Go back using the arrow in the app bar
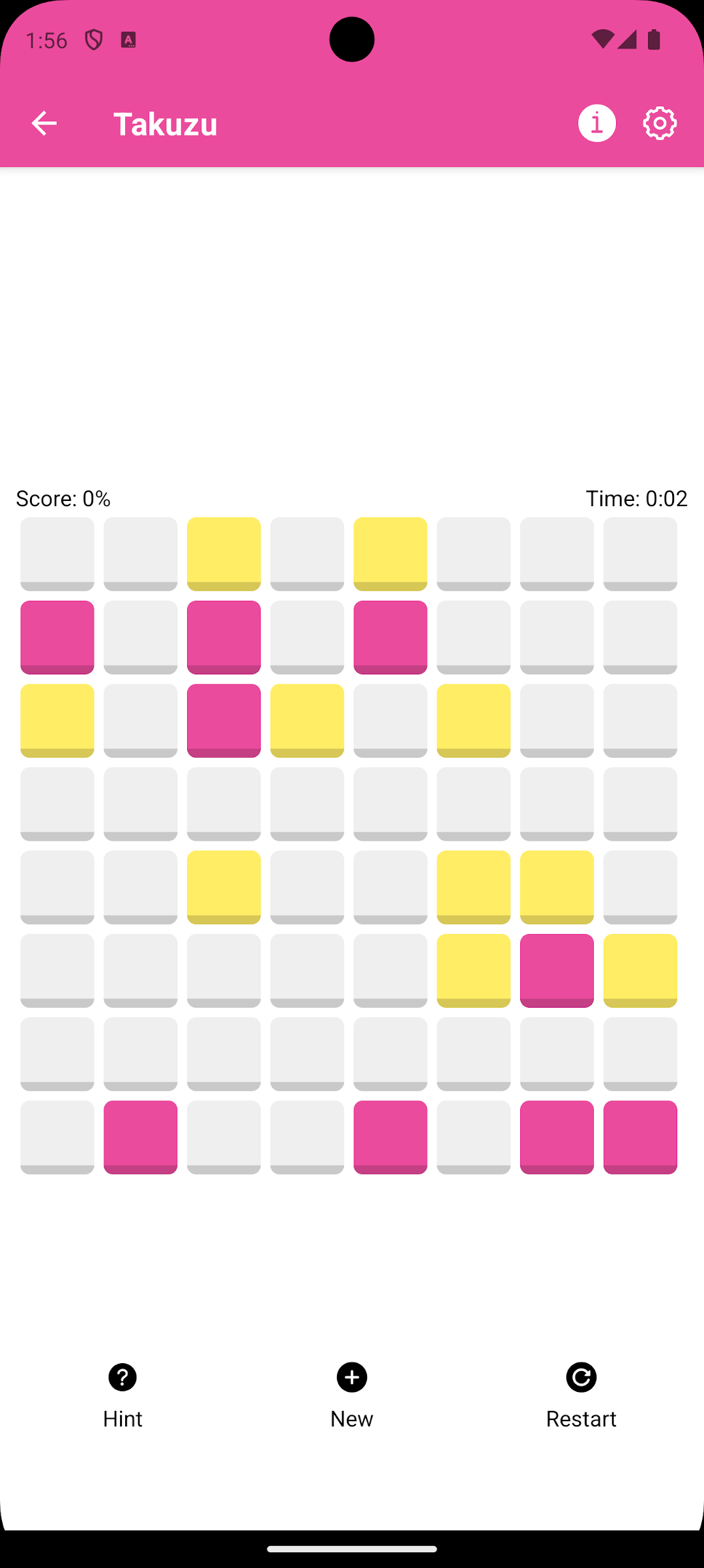Image resolution: width=704 pixels, height=1568 pixels. [44, 123]
